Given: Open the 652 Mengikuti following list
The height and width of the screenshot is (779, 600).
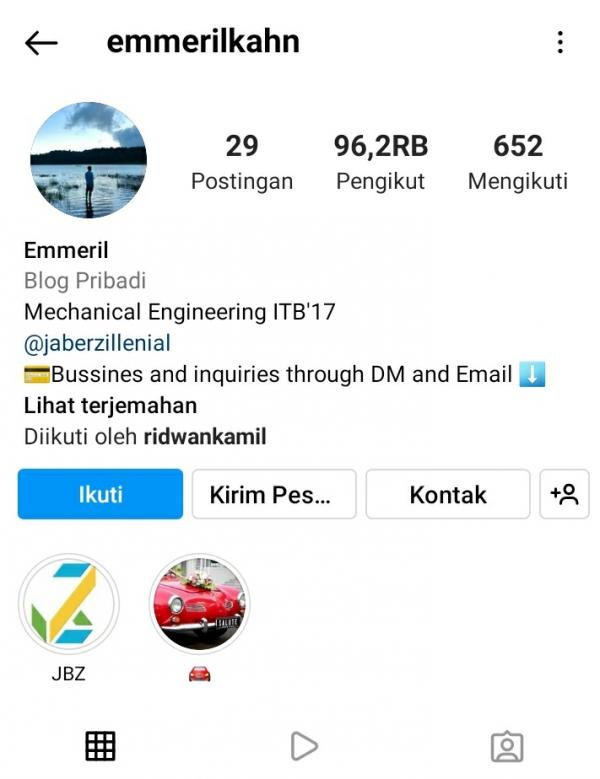Looking at the screenshot, I should 517,162.
